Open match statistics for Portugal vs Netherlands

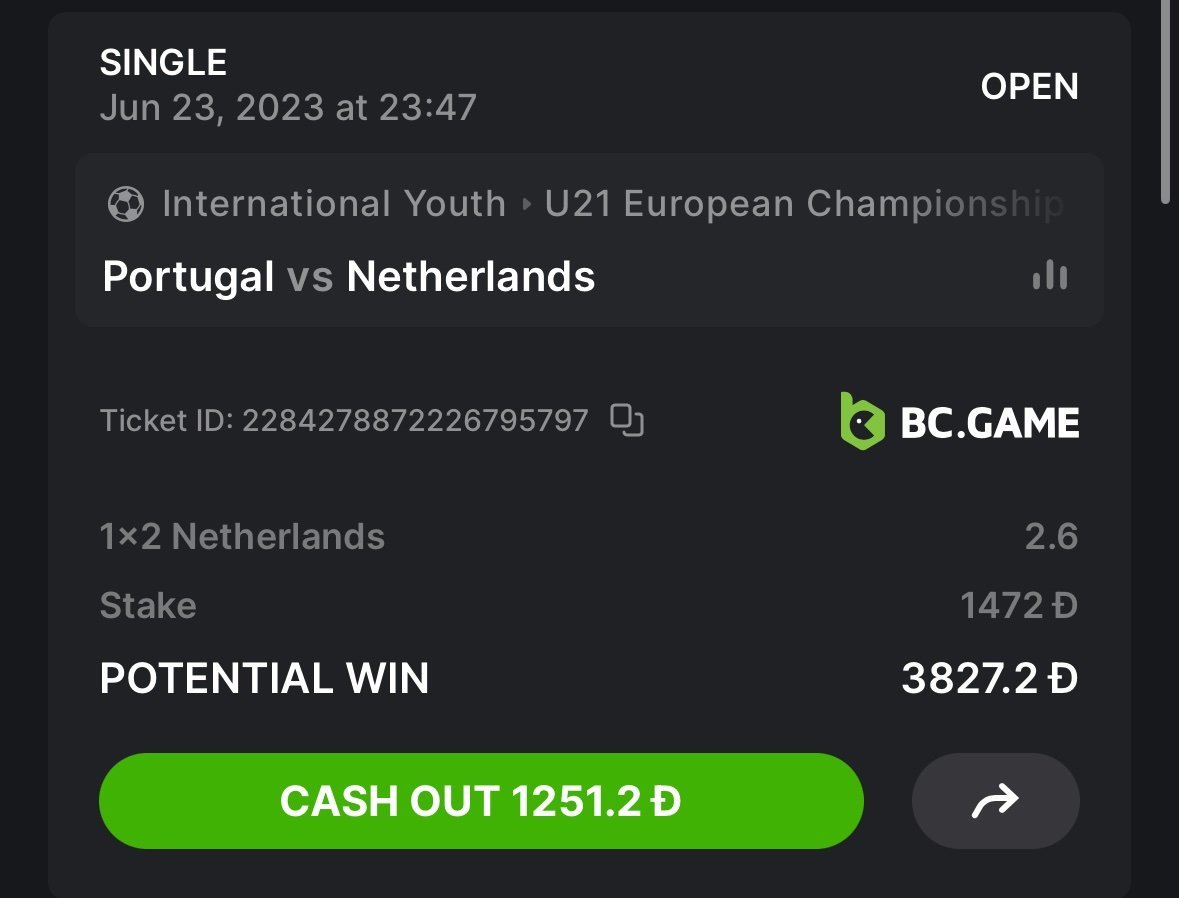tap(1049, 275)
